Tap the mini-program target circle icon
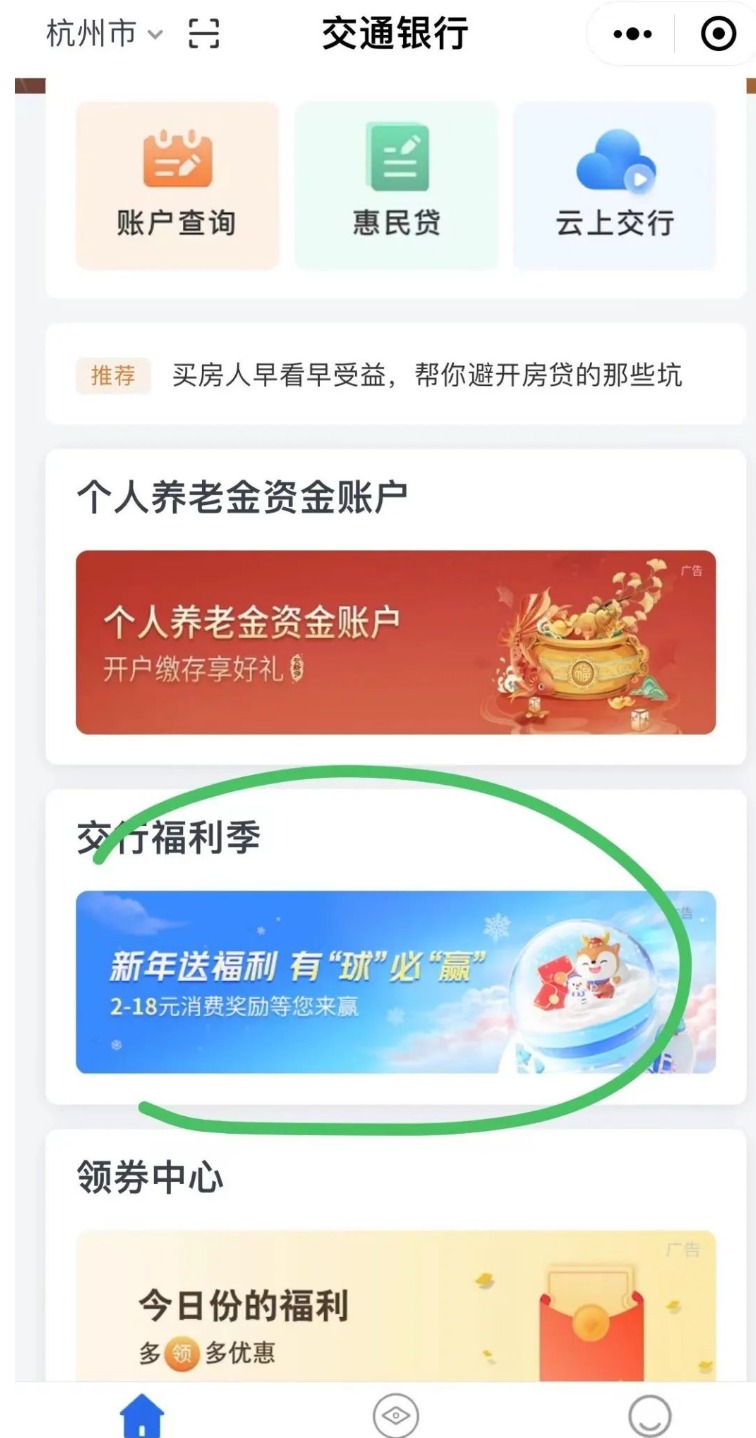 click(x=717, y=33)
